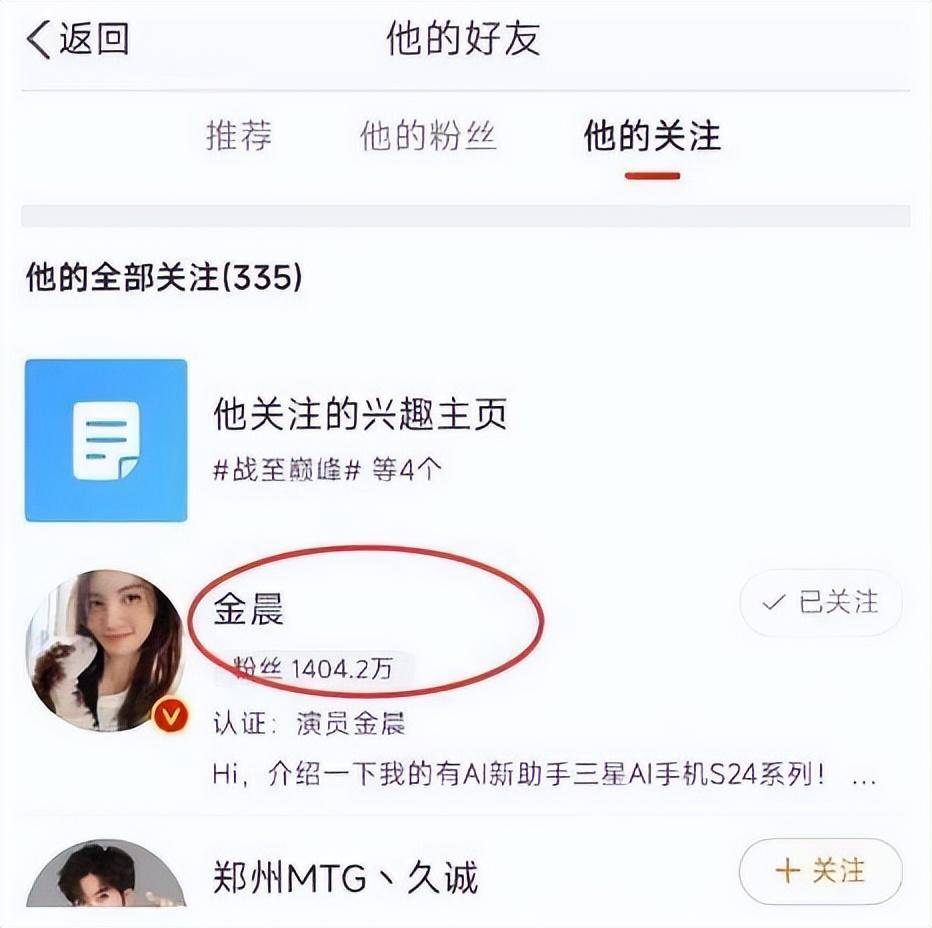Open 郑州MTG丶久诚's profile
The height and width of the screenshot is (928, 932).
345,878
